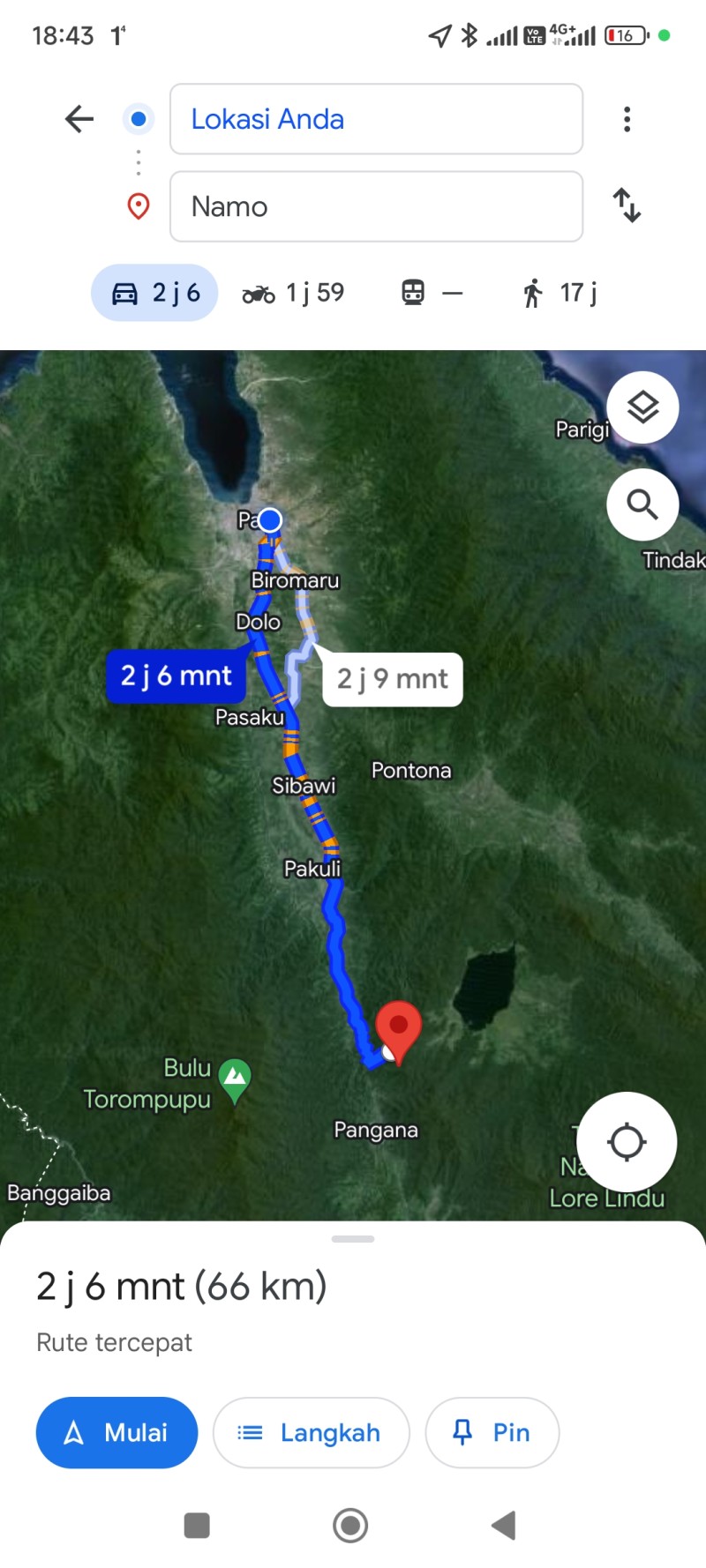Switch to public transit mode

tap(432, 293)
